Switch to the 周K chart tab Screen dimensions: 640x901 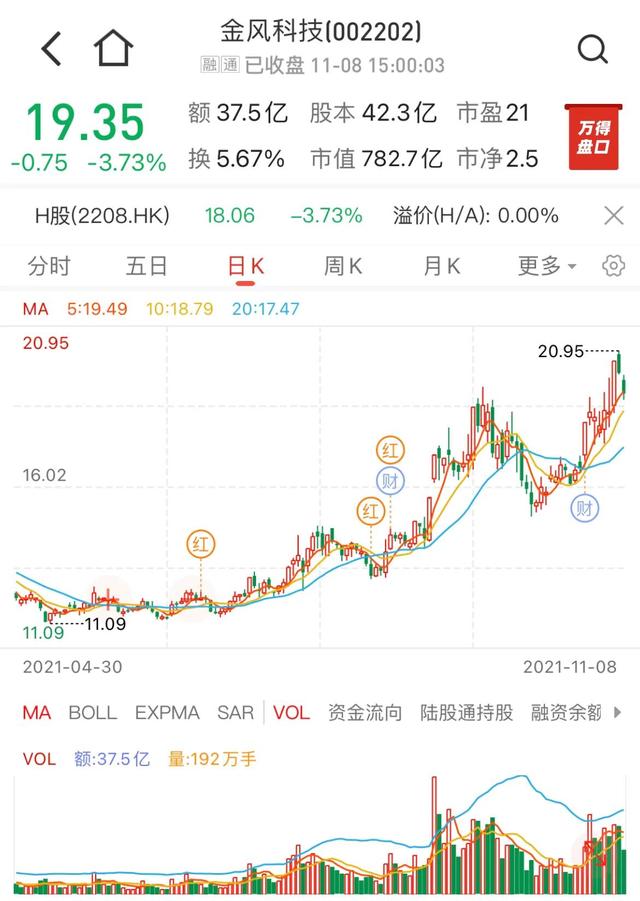[342, 266]
